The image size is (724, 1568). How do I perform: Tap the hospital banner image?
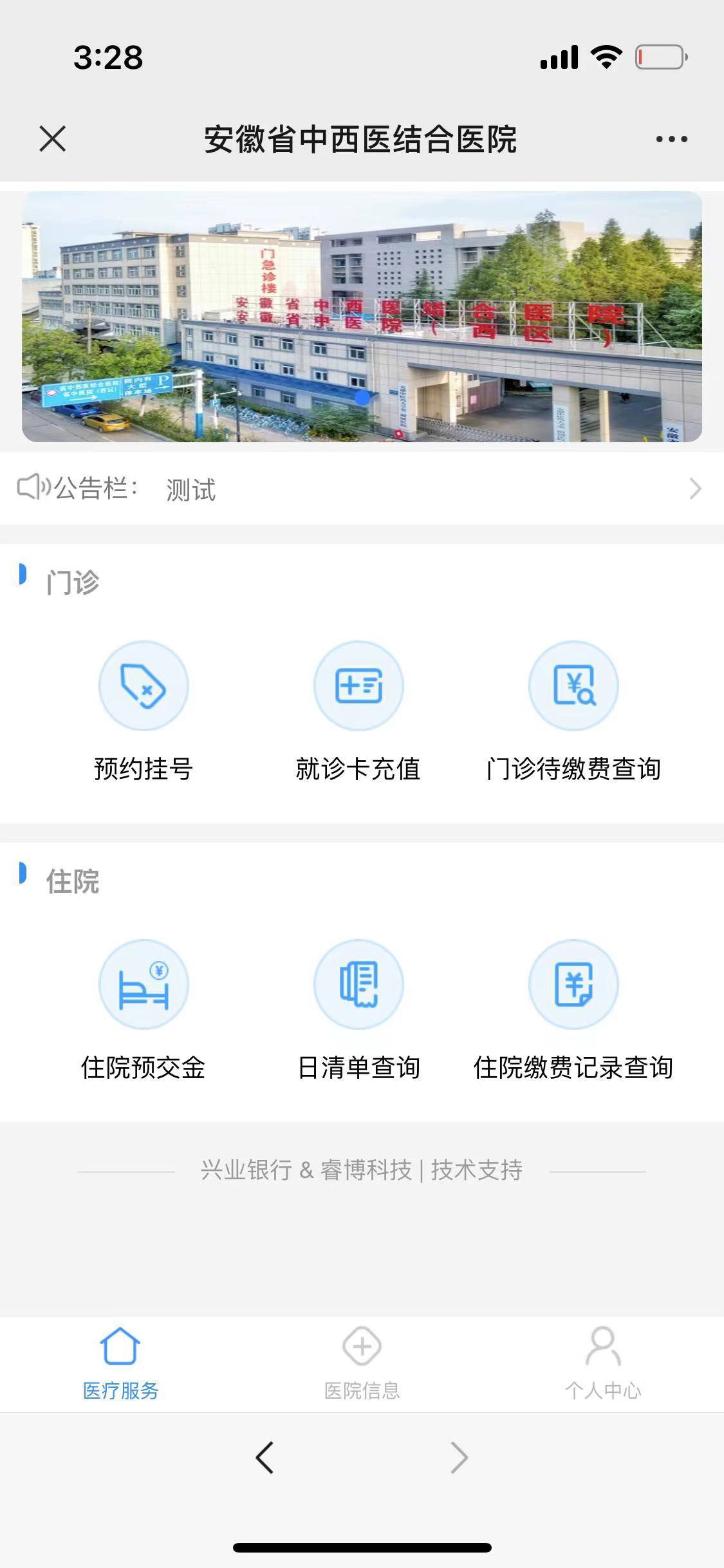coord(362,317)
